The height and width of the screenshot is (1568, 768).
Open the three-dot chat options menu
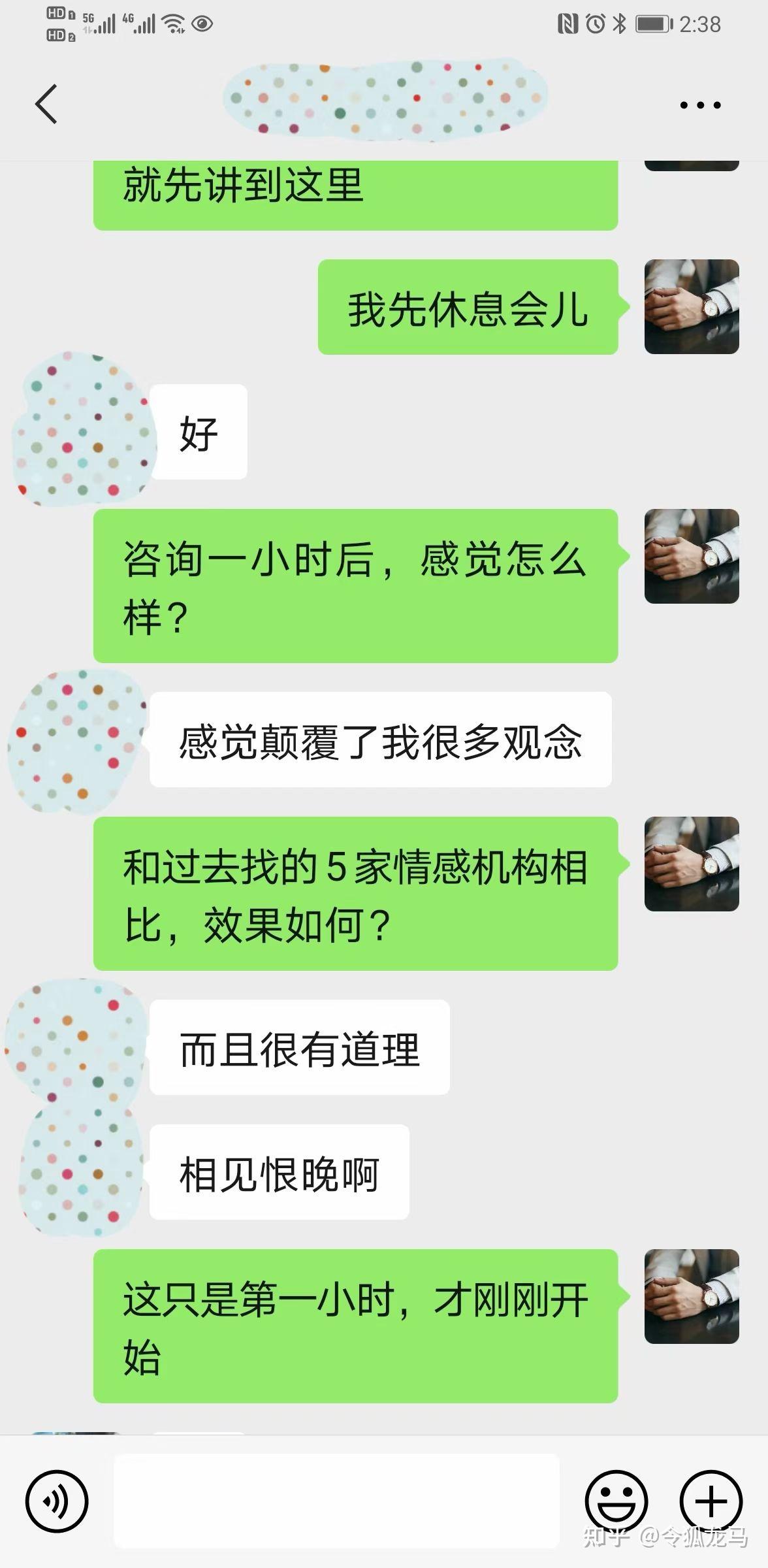tap(700, 105)
